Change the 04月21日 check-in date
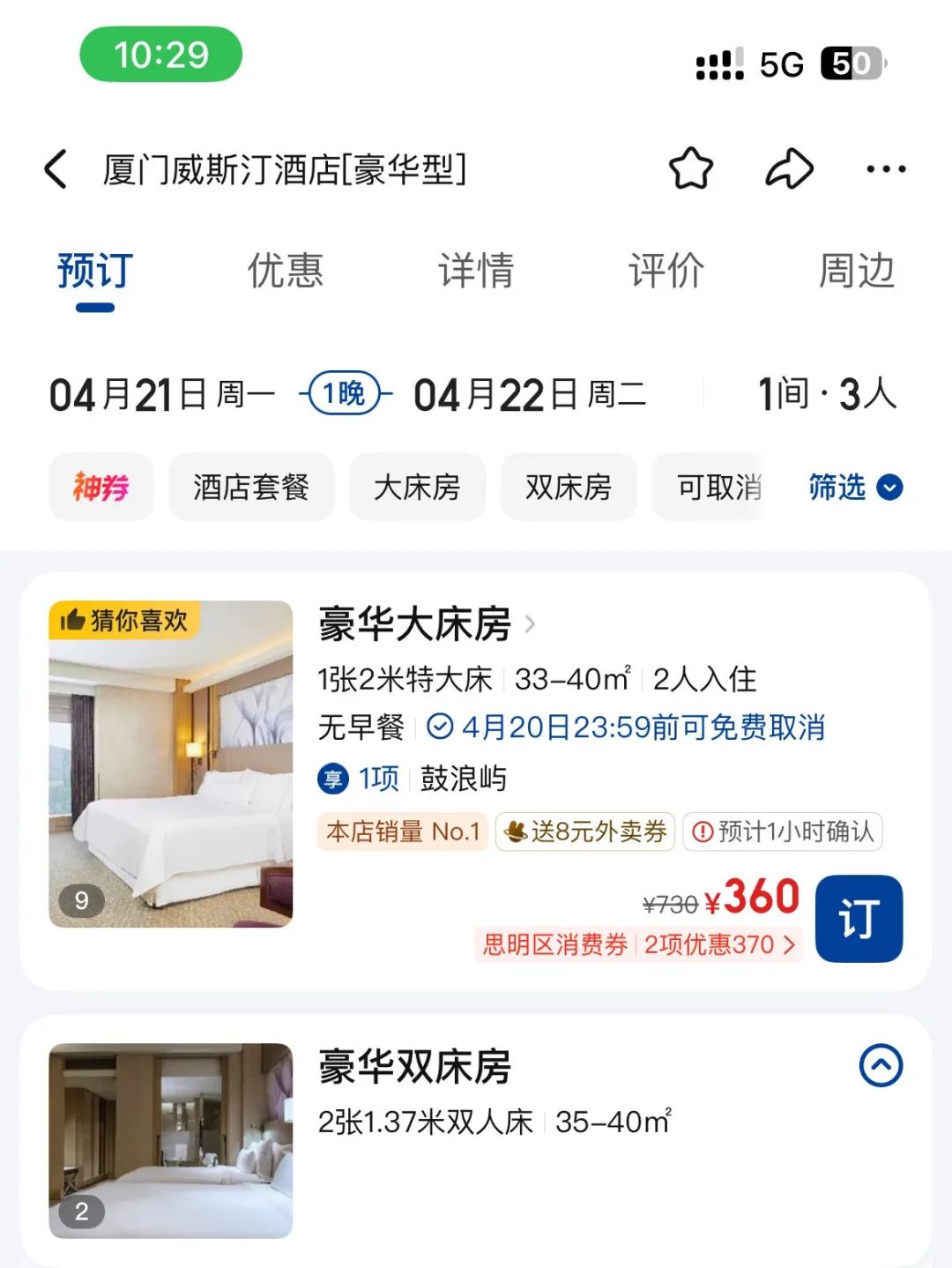This screenshot has height=1268, width=952. coord(161,394)
